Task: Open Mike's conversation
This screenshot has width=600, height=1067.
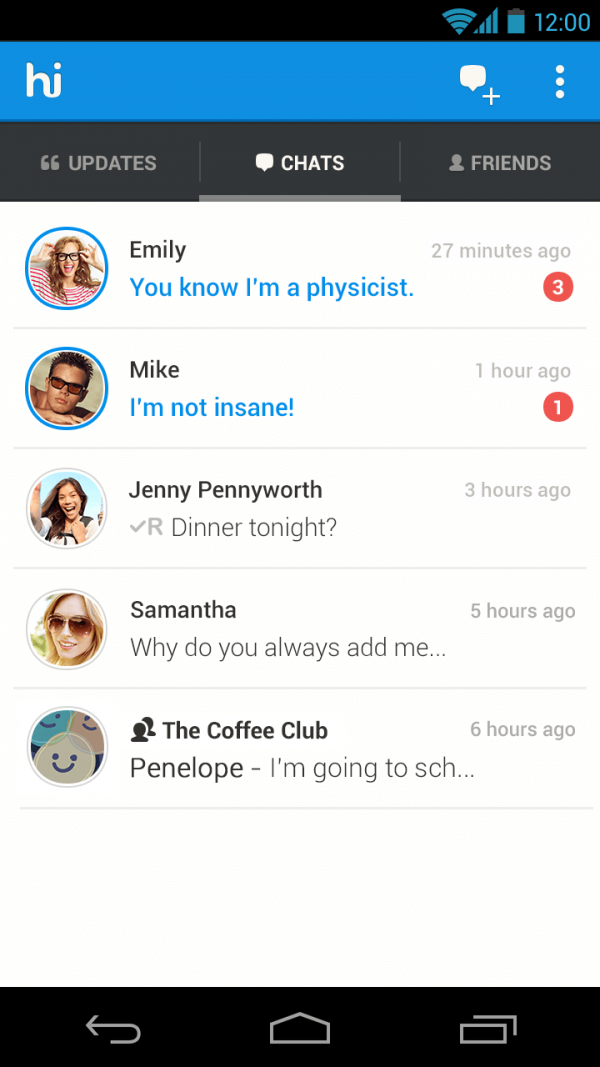Action: 300,388
